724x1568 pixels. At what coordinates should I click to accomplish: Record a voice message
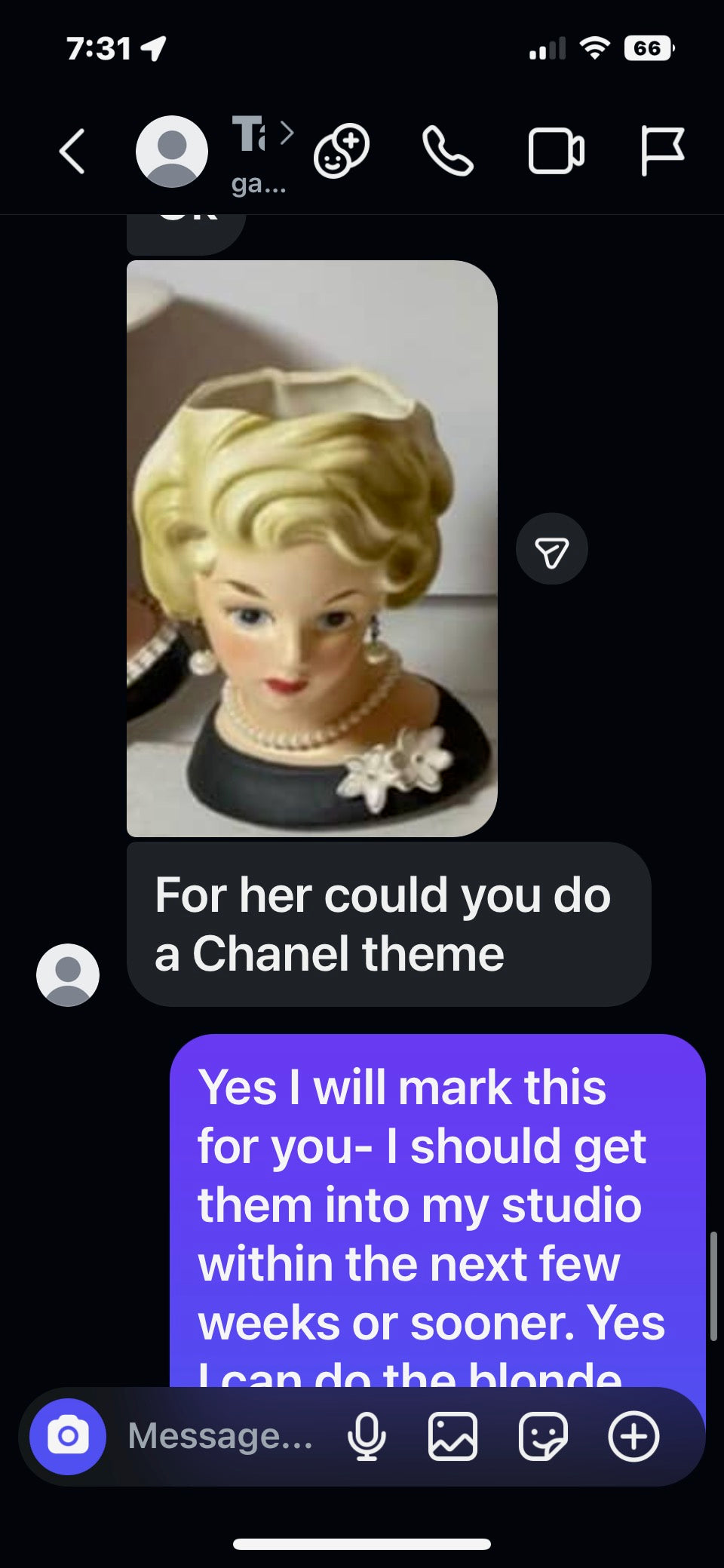pyautogui.click(x=367, y=1437)
